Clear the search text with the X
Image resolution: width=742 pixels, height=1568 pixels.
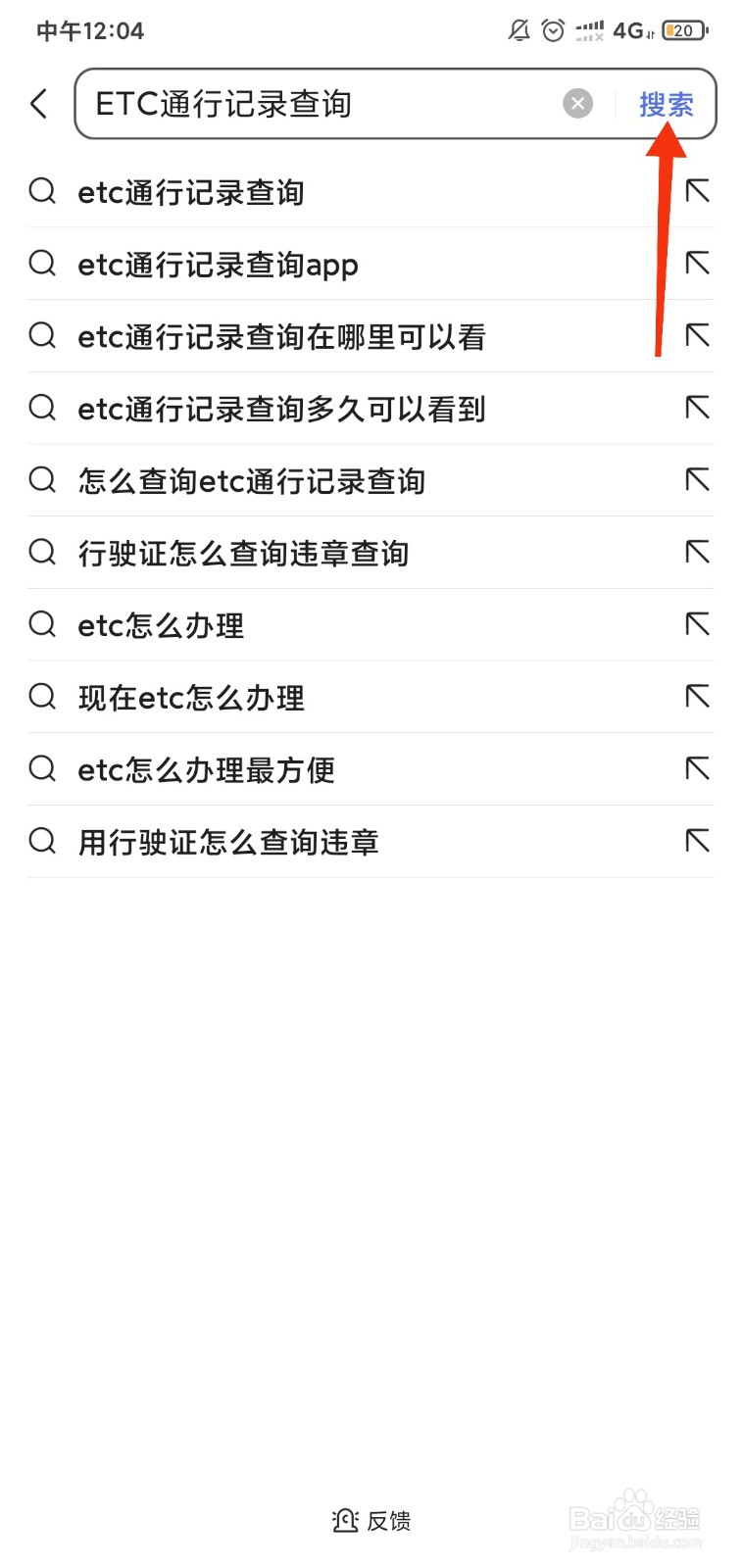point(577,103)
